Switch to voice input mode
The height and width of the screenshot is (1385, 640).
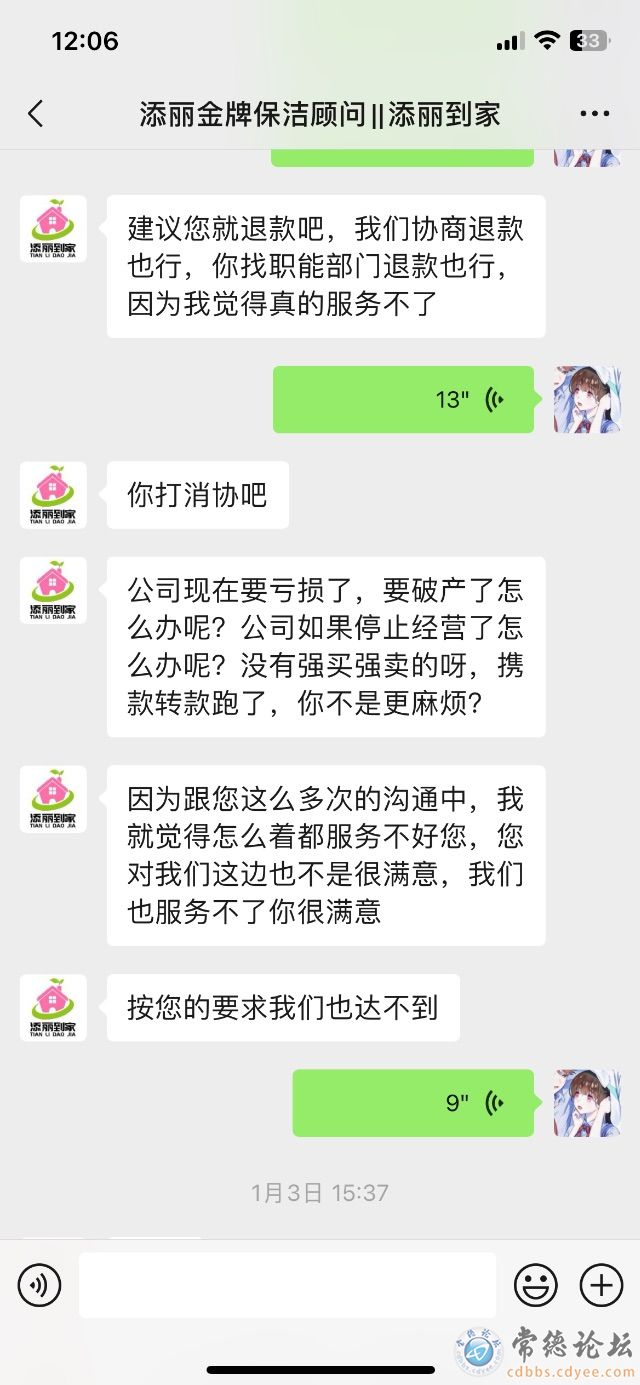point(40,1285)
